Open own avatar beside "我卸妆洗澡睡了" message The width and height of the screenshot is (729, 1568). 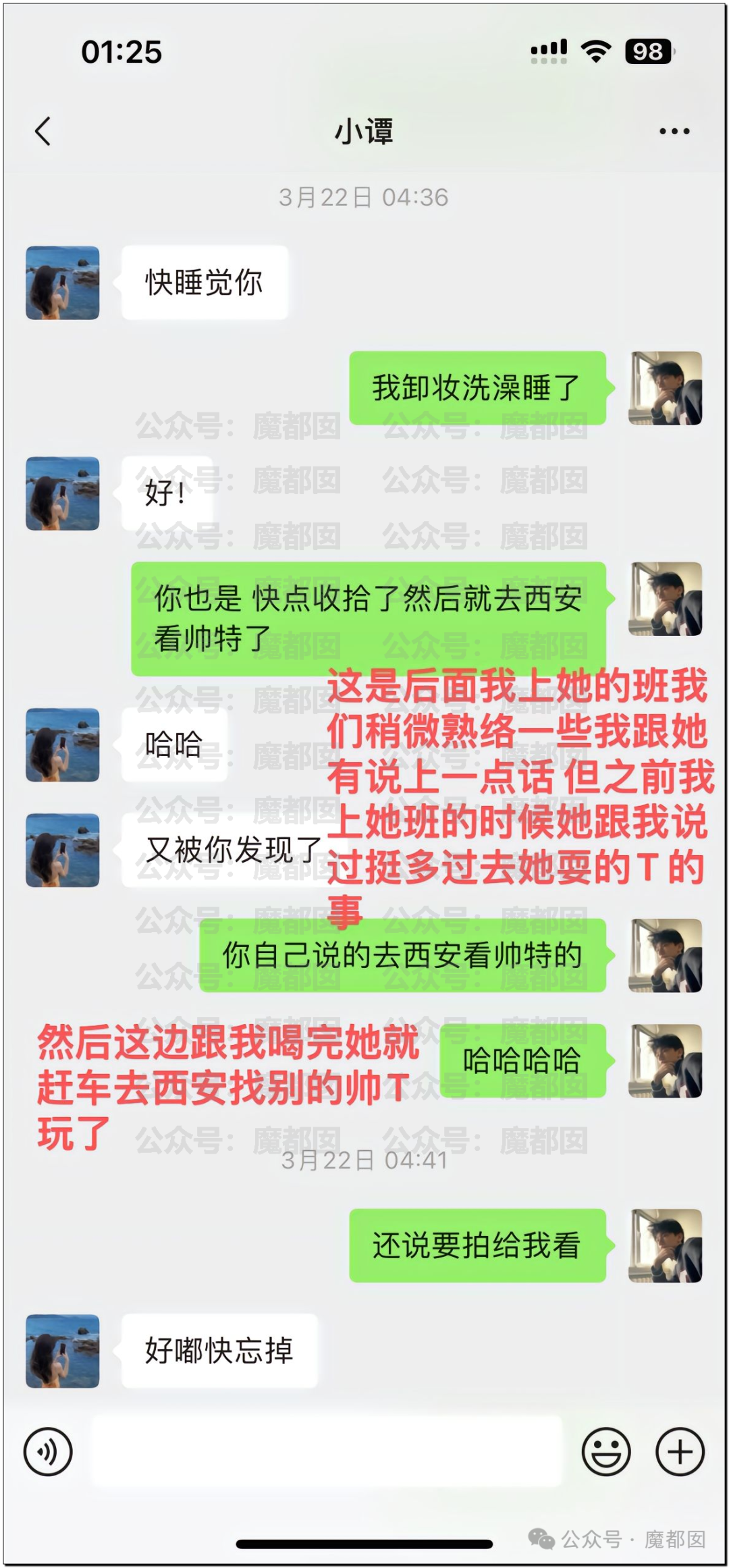tap(665, 388)
